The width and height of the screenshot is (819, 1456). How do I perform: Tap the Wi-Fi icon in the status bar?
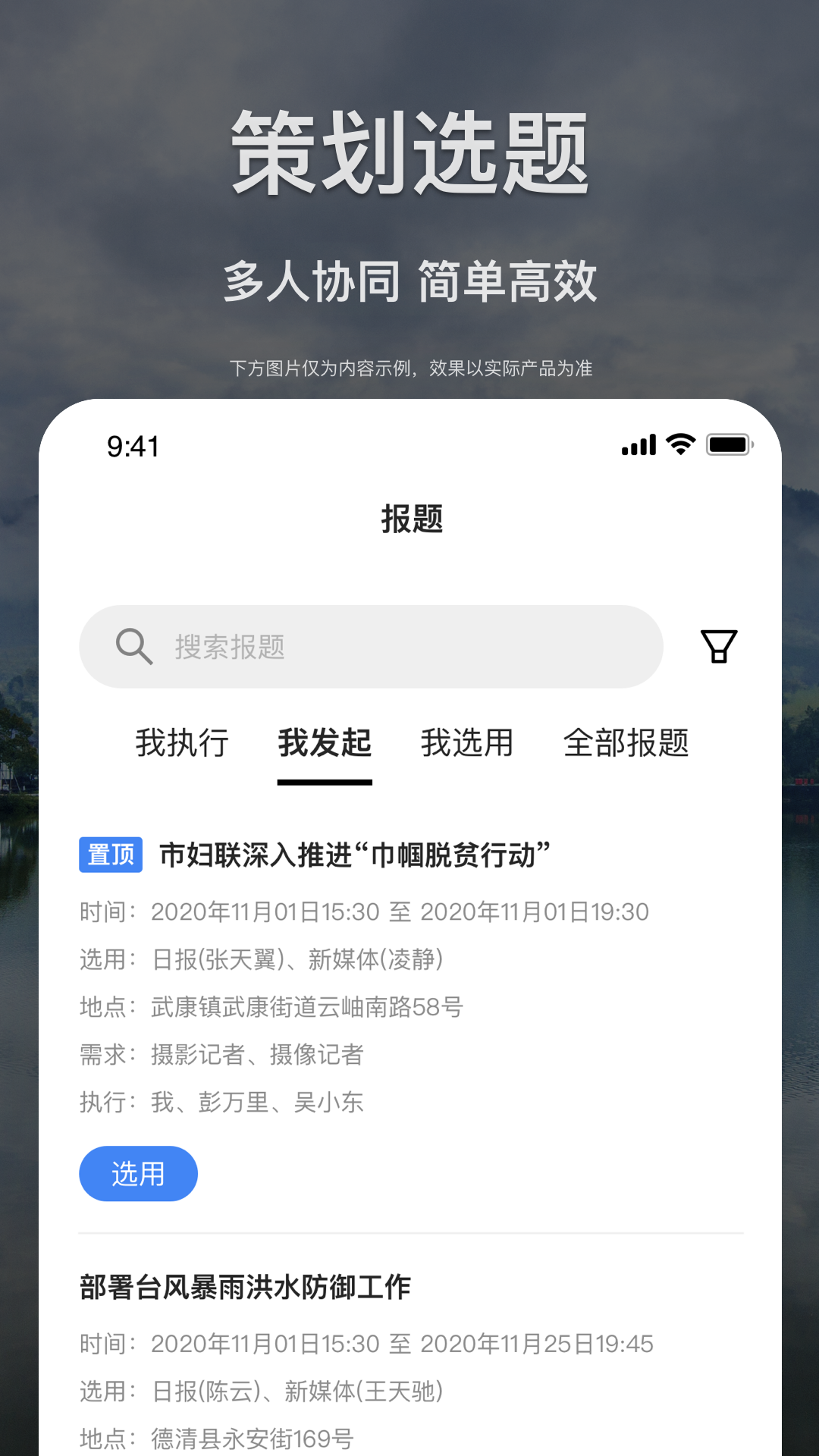point(679,446)
